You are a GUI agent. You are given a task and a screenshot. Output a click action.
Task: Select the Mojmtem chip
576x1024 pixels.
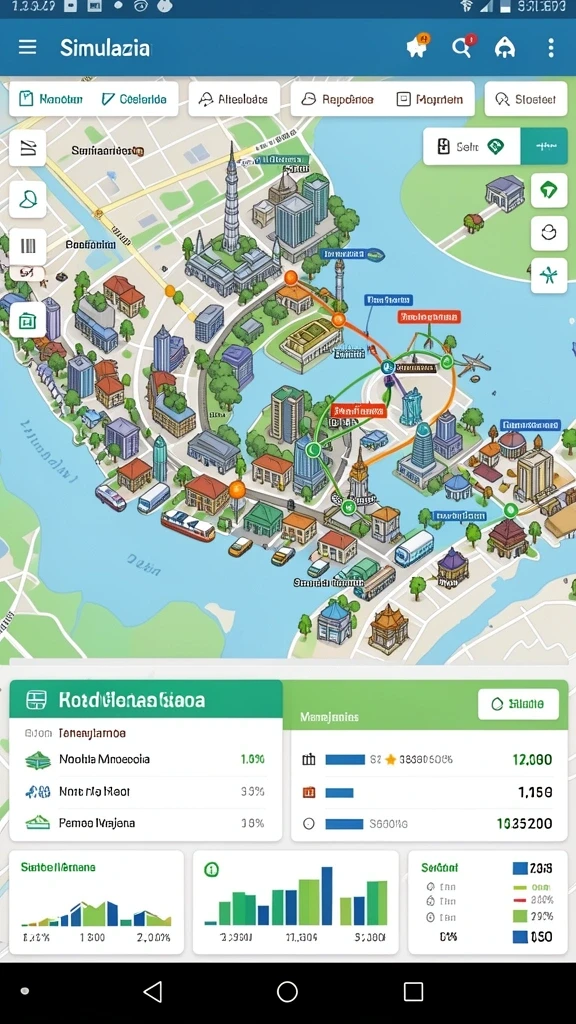pyautogui.click(x=431, y=99)
